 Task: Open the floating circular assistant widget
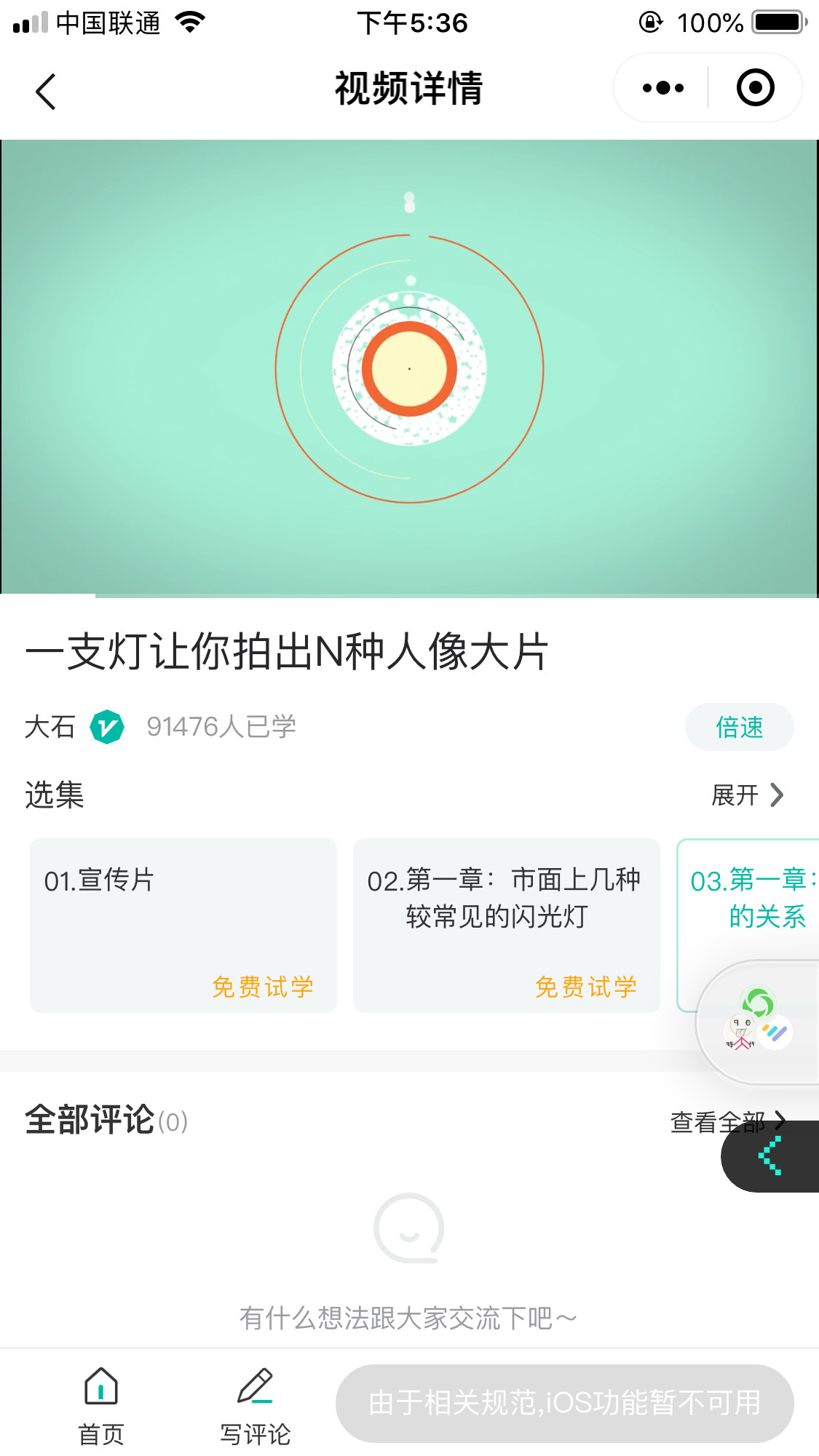759,1022
